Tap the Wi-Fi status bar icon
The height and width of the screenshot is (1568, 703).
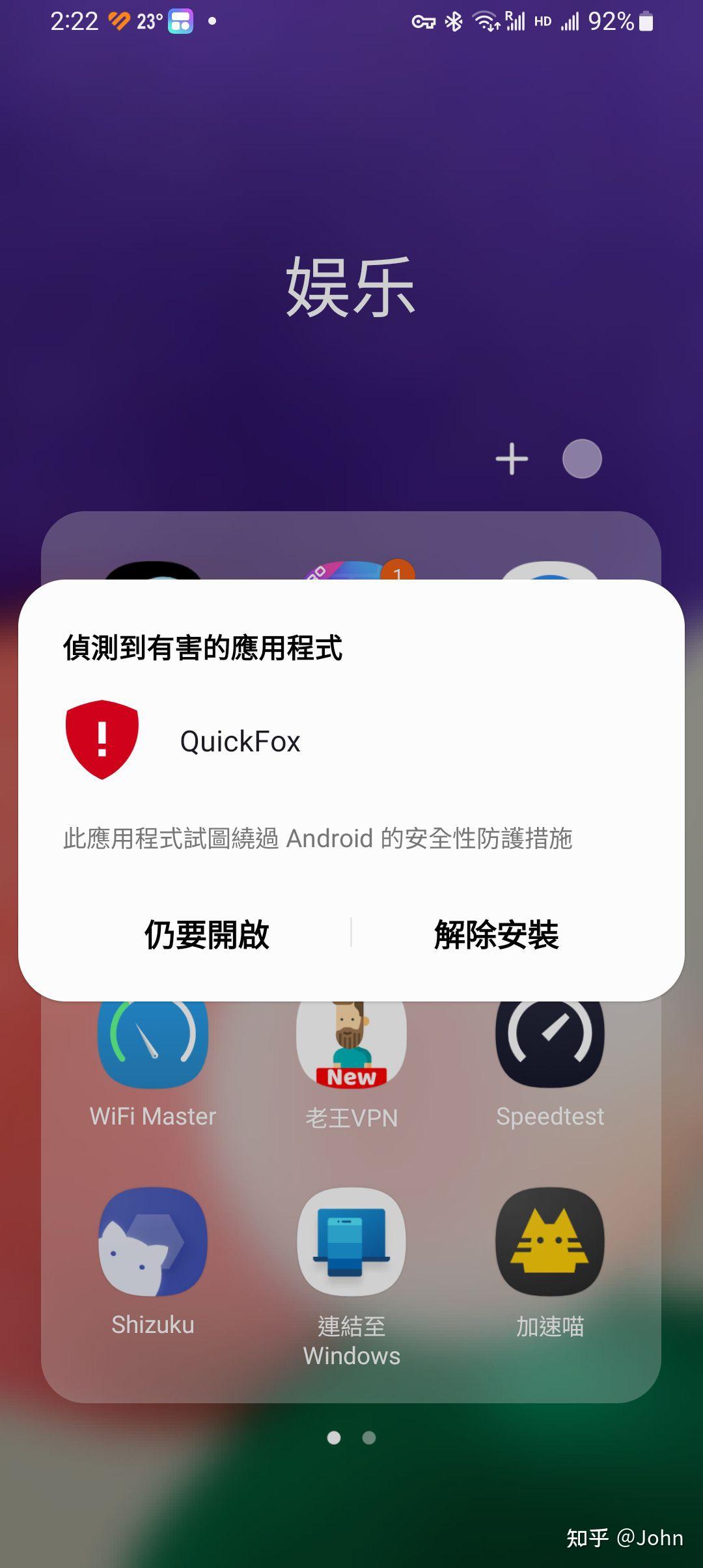pos(485,21)
